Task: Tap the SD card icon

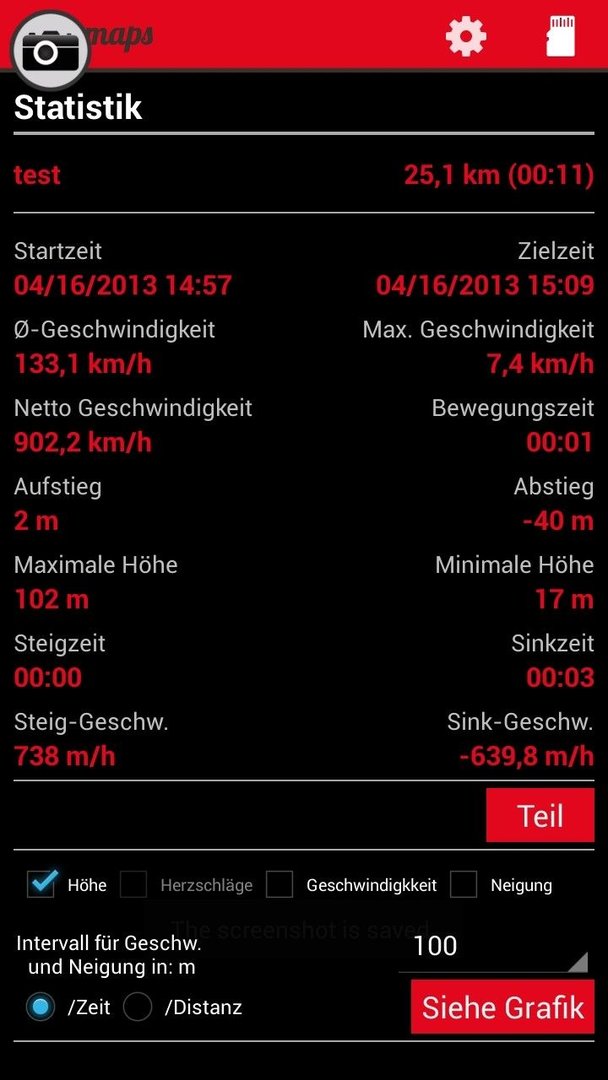Action: coord(560,36)
